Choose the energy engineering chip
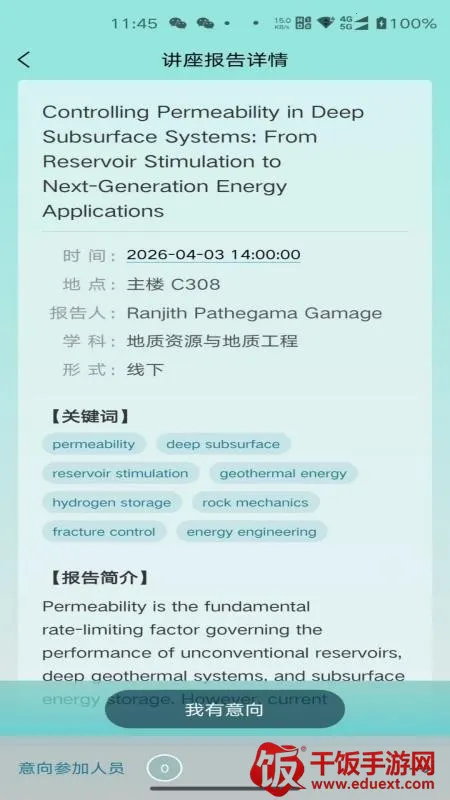The image size is (450, 800). tap(252, 532)
